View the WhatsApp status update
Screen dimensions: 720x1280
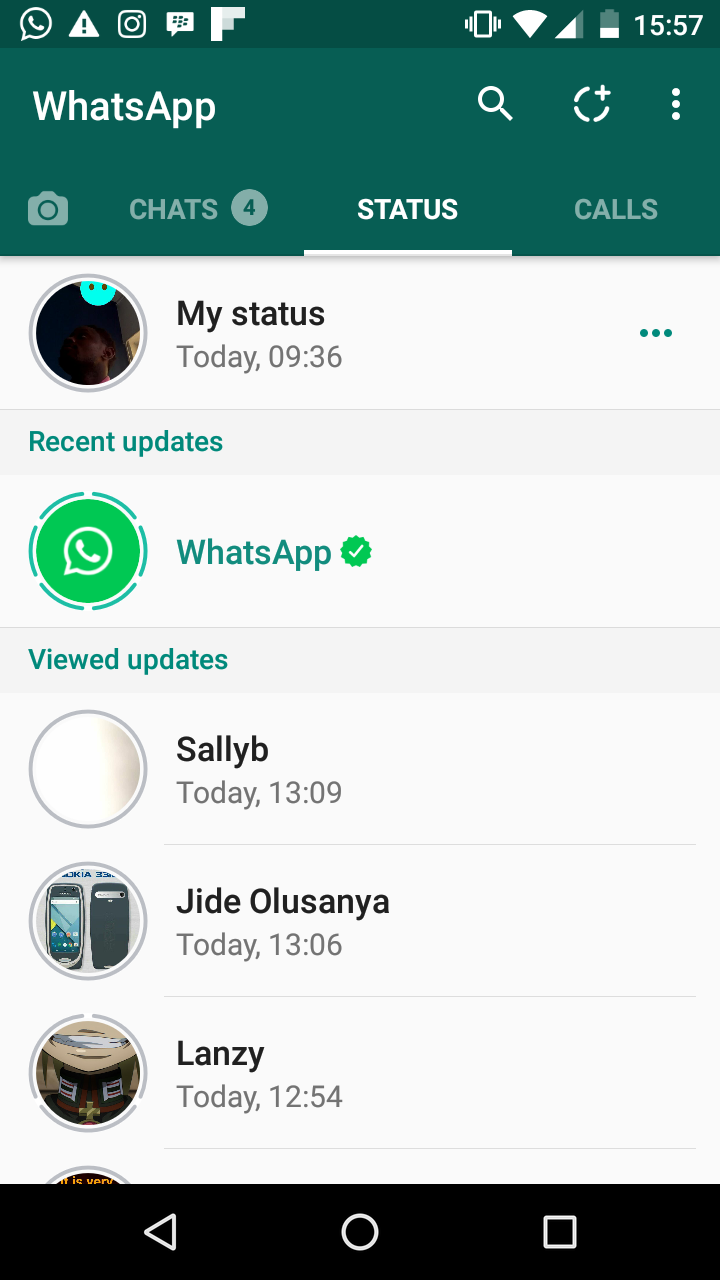tap(254, 552)
